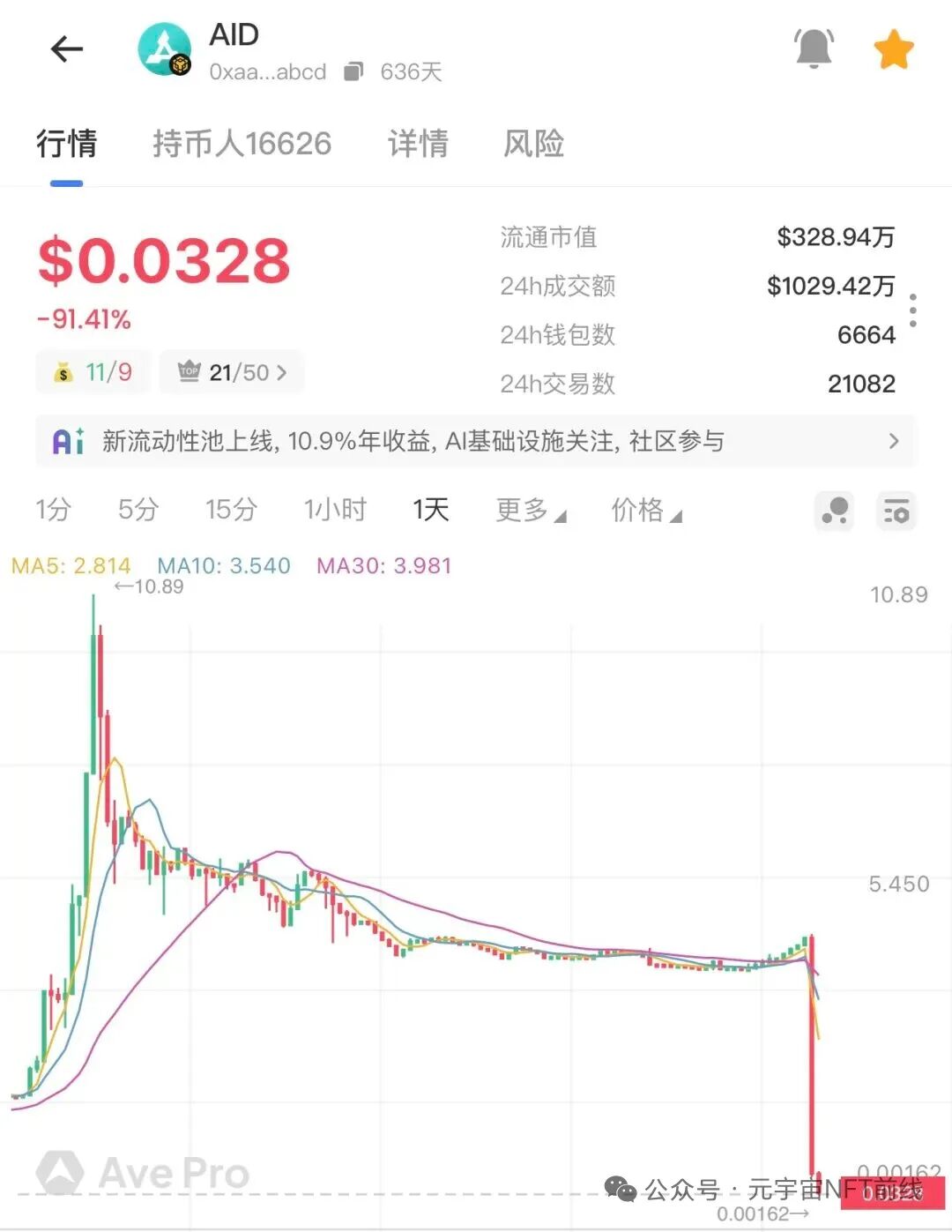Switch to the 风险 tab
The height and width of the screenshot is (1232, 952).
click(533, 144)
